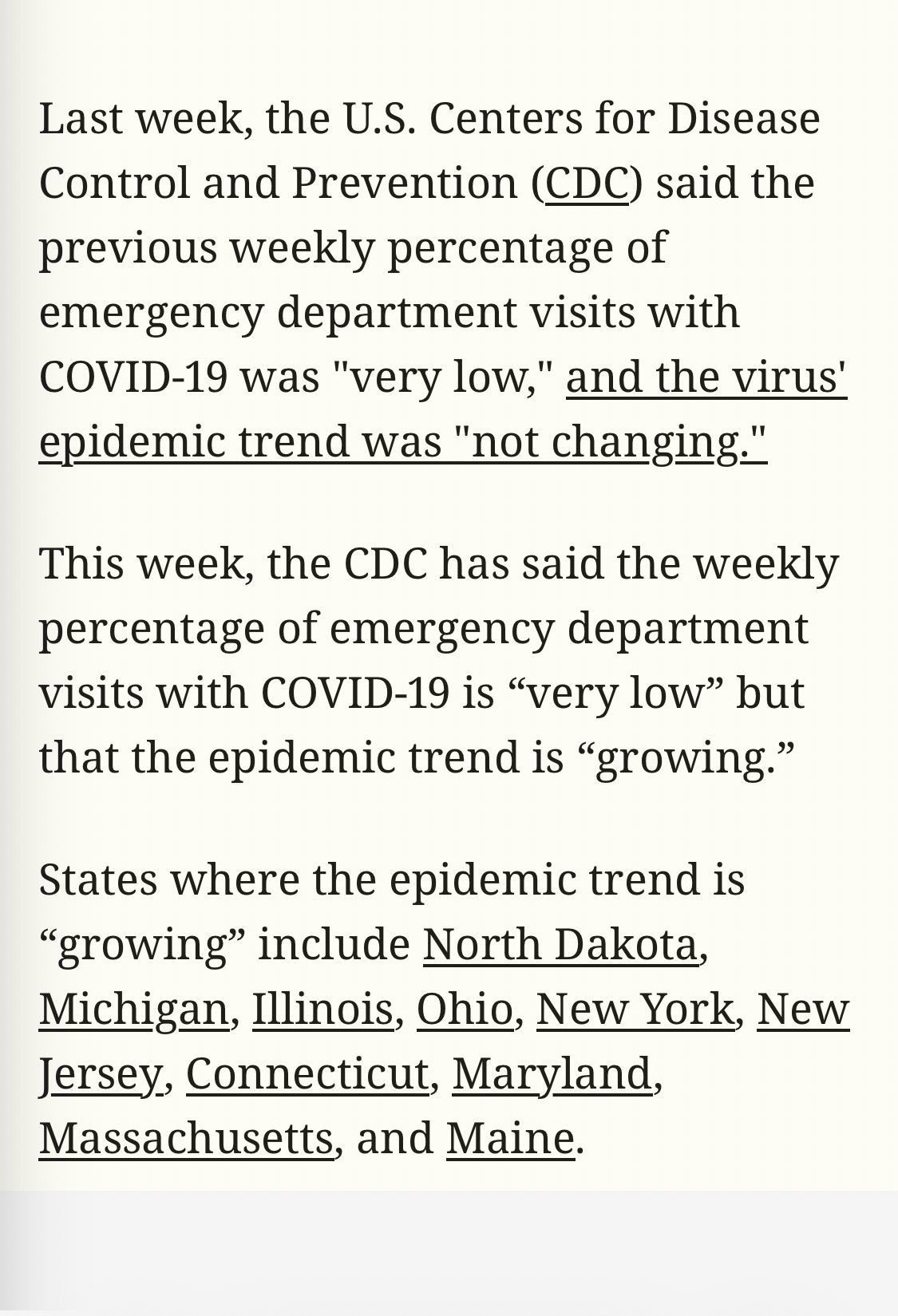Open the epidemic trend "not changing" link
The width and height of the screenshot is (898, 1316).
402,441
